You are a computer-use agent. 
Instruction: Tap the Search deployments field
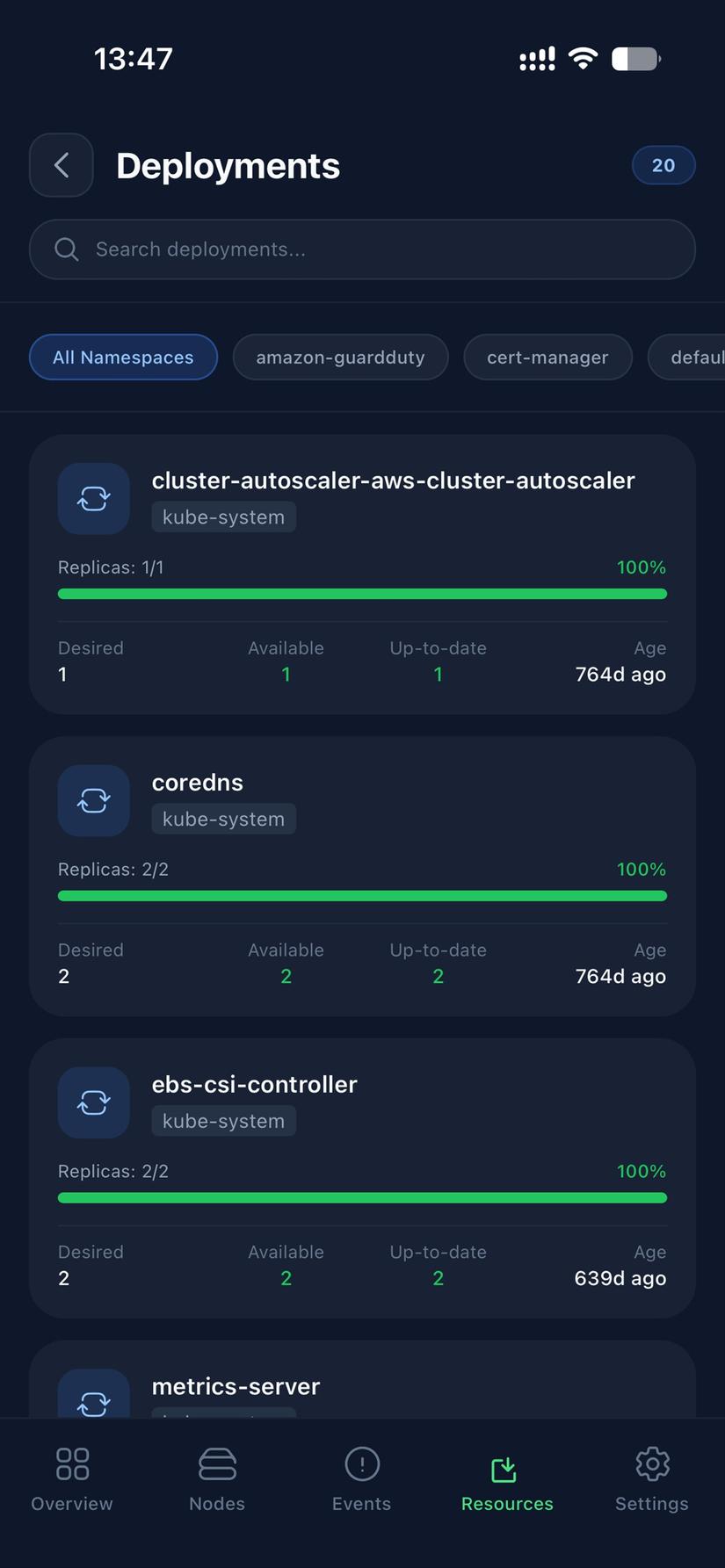[362, 249]
